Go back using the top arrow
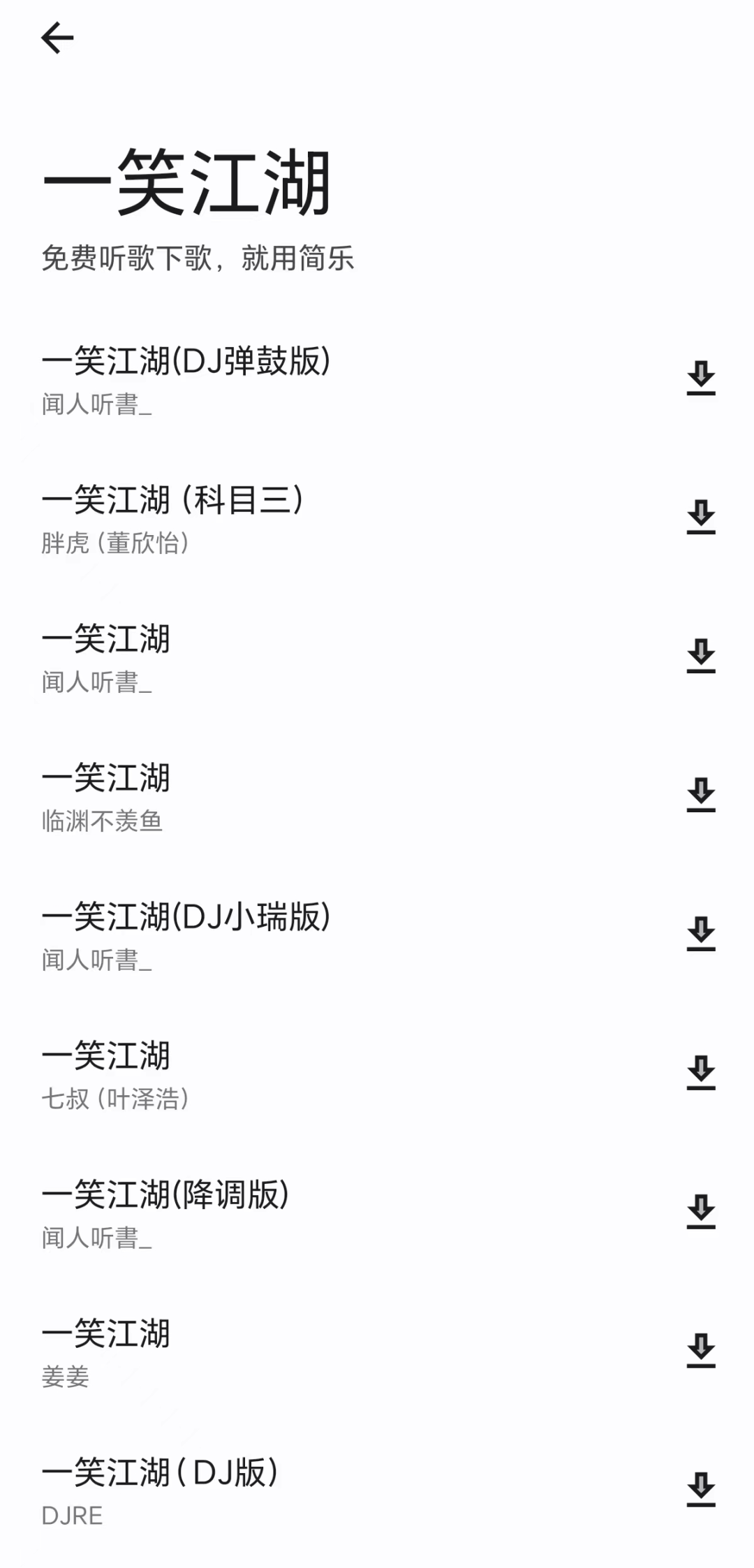Screen dimensions: 754x1568 click(57, 38)
